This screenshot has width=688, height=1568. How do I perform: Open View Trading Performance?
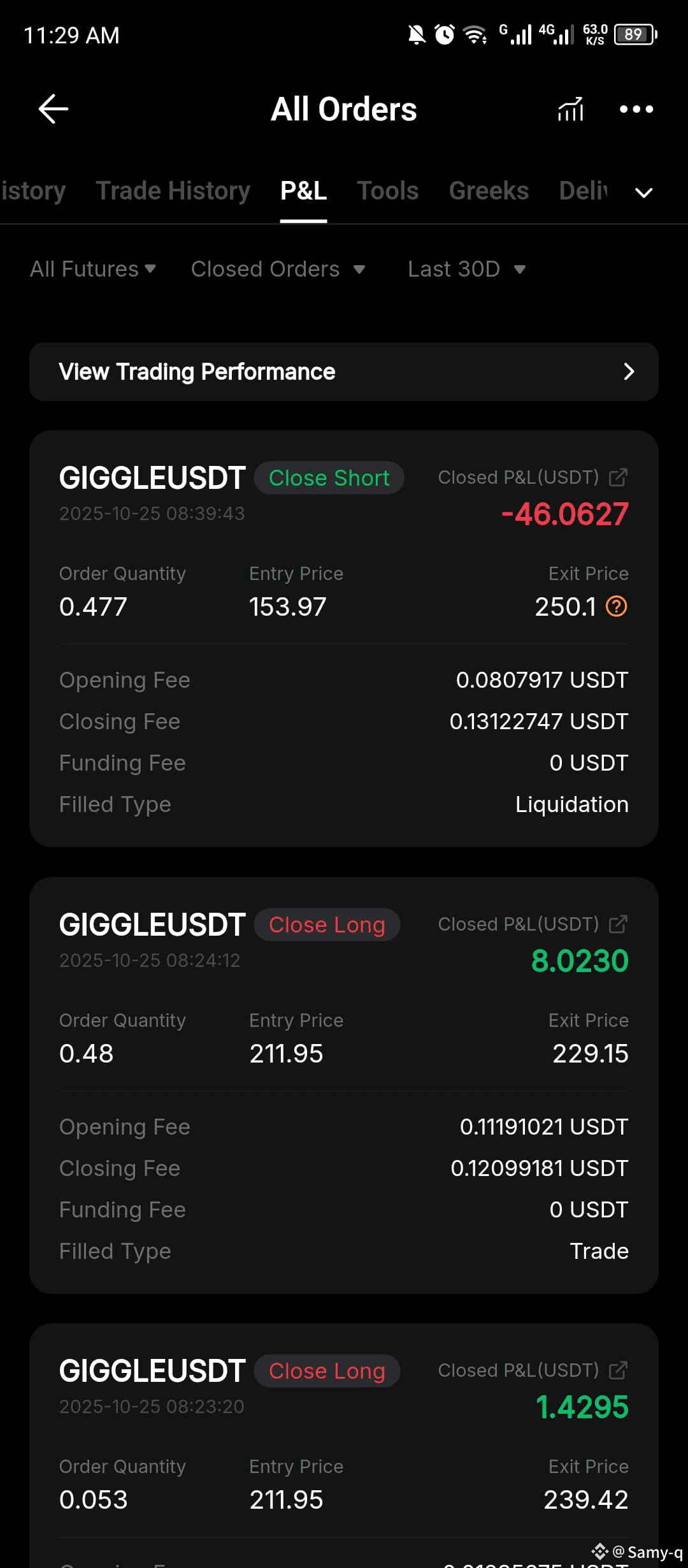coord(344,372)
